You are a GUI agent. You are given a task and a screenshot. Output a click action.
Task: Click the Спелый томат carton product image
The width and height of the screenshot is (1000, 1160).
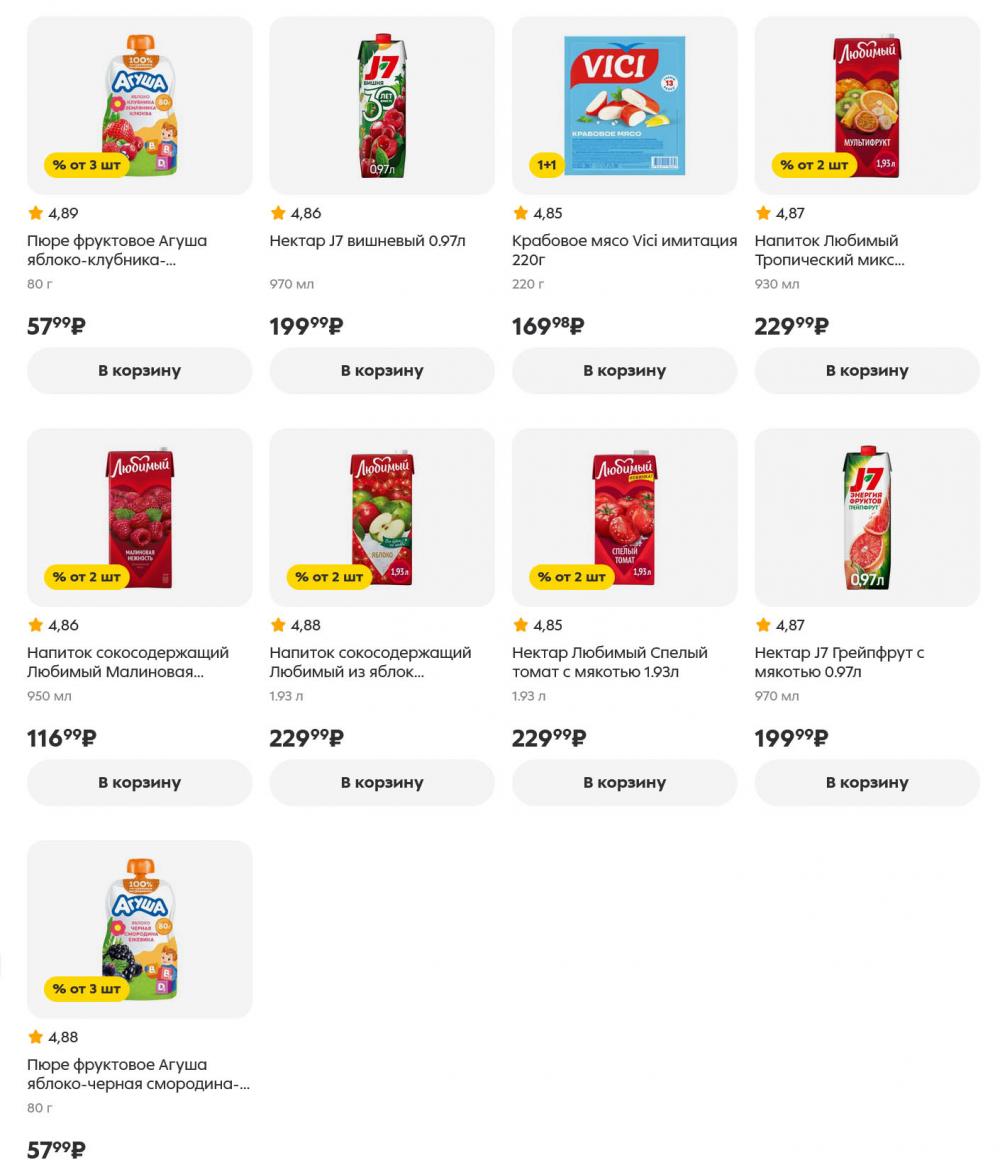click(624, 517)
